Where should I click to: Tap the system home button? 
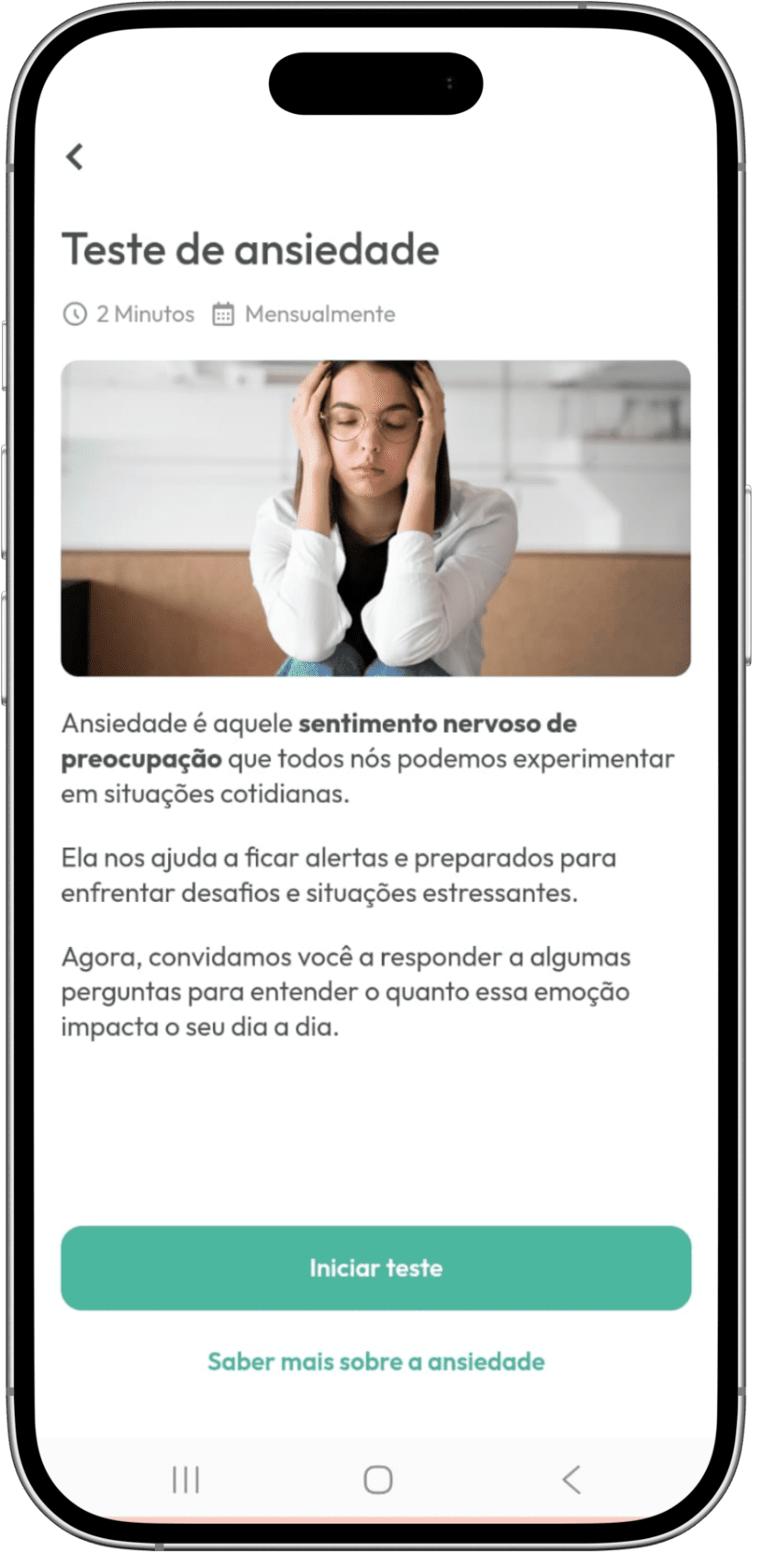coord(377,1479)
